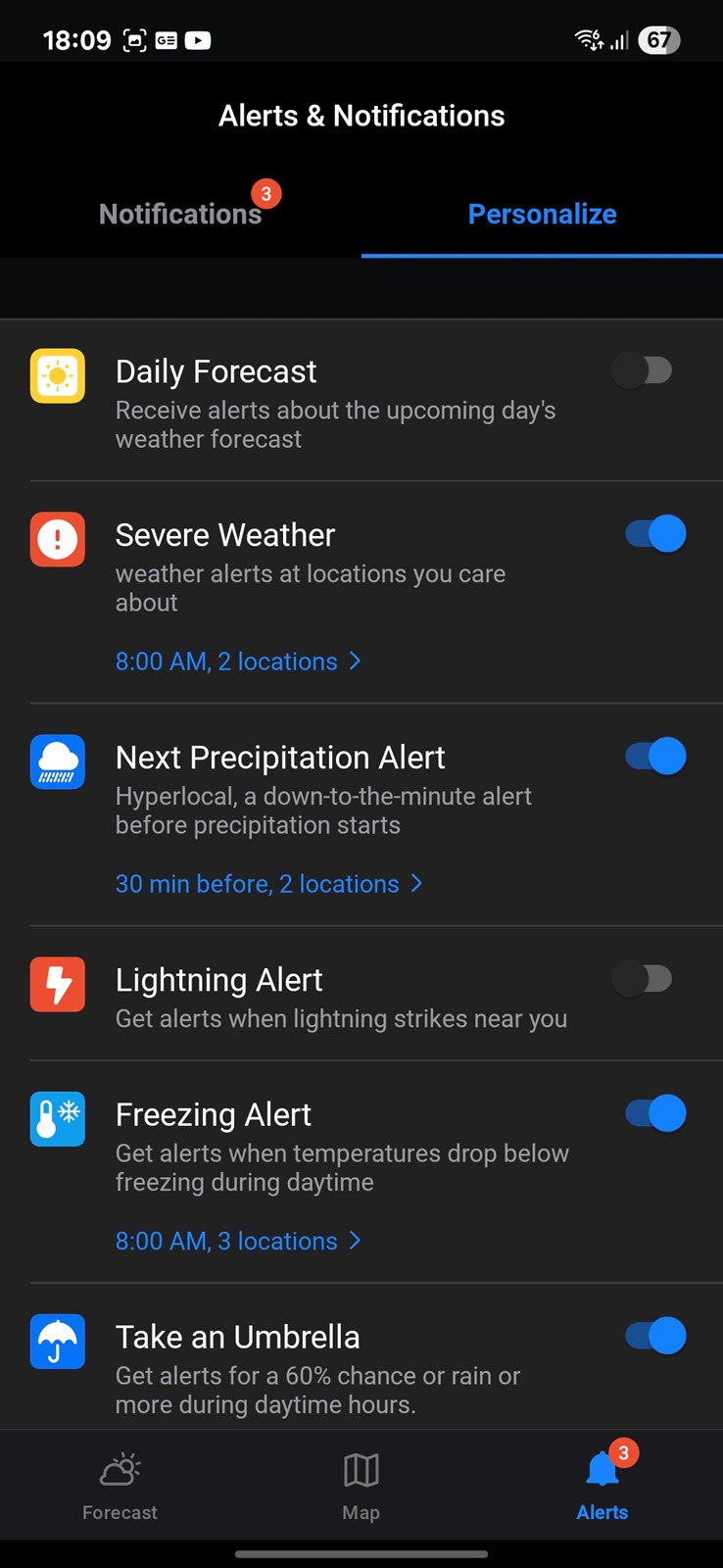Toggle off the Freezing Alert
Screen dimensions: 723x1568
point(655,1113)
